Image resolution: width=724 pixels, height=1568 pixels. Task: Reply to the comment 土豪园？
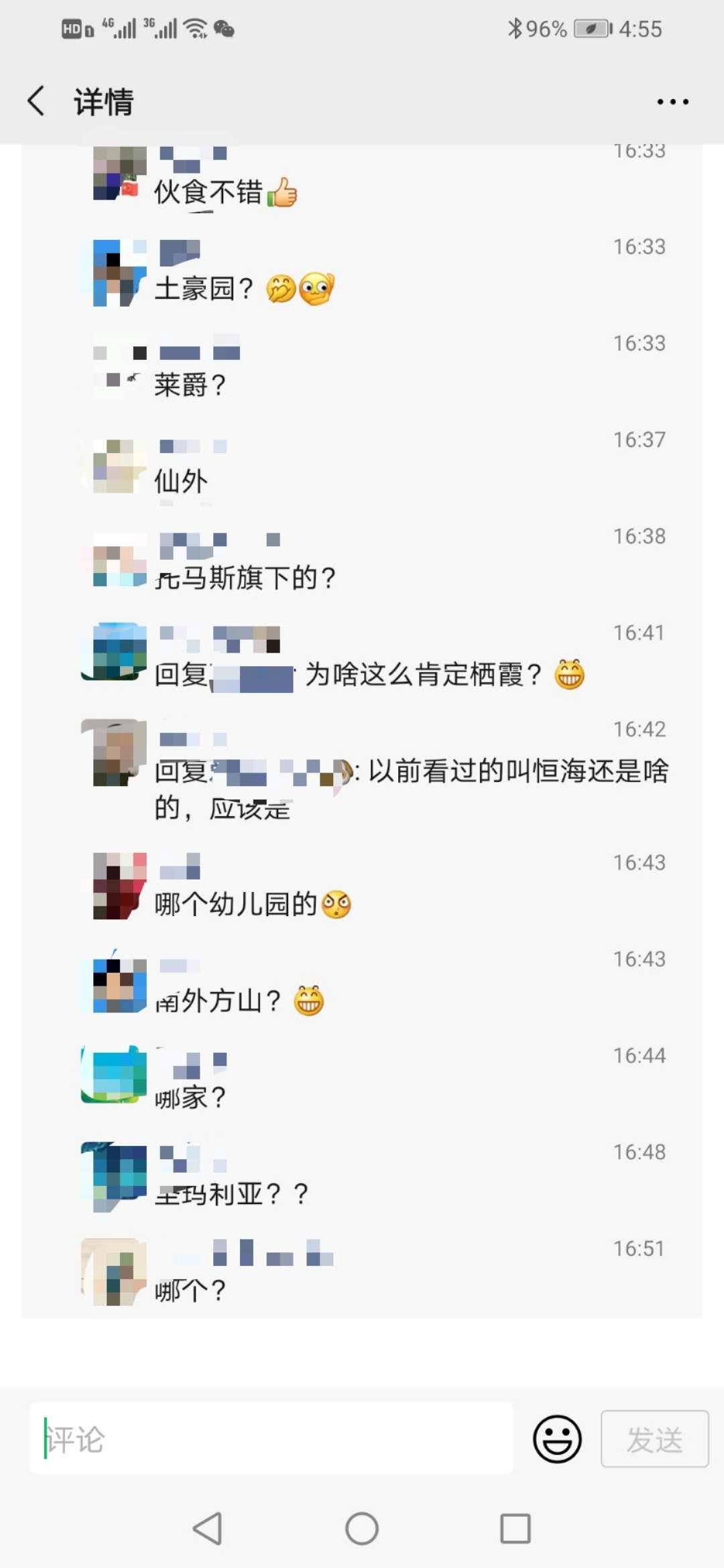204,289
